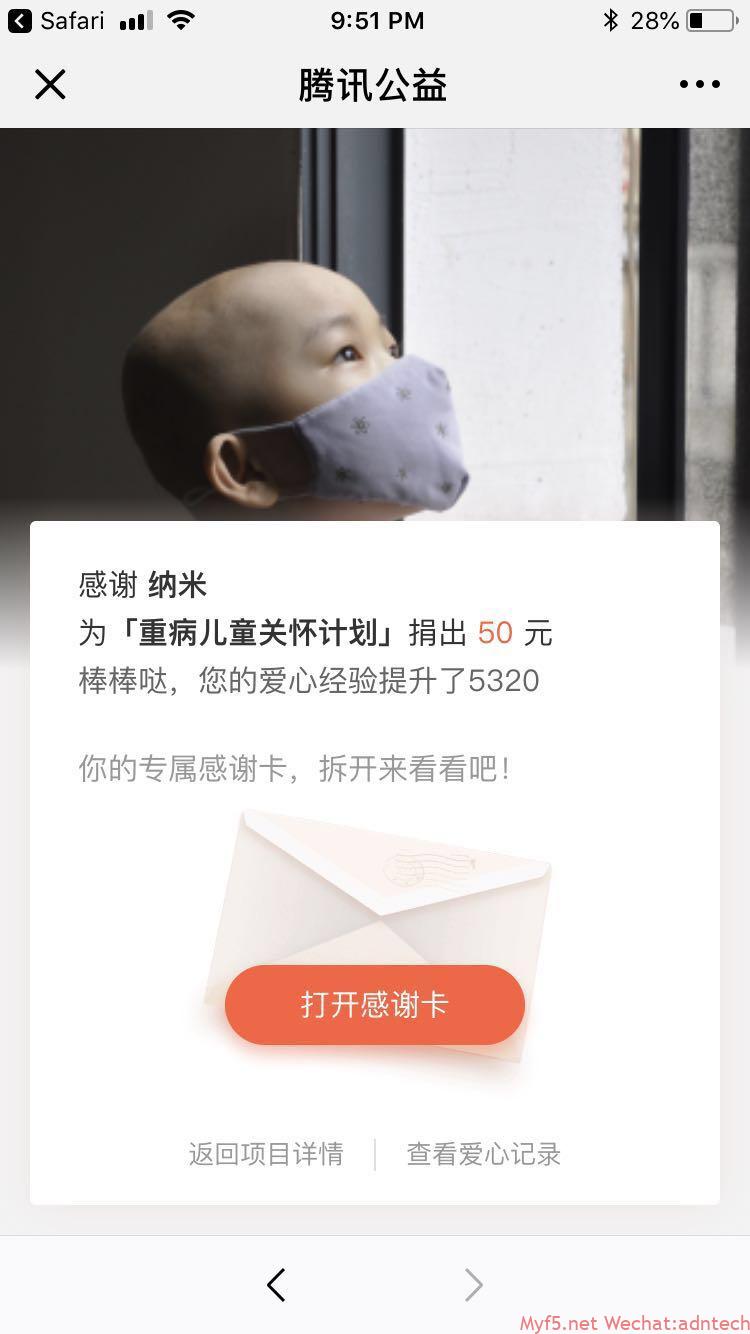Screen dimensions: 750x1334
Task: Tap the 打开感谢卡 button
Action: pyautogui.click(x=375, y=1005)
